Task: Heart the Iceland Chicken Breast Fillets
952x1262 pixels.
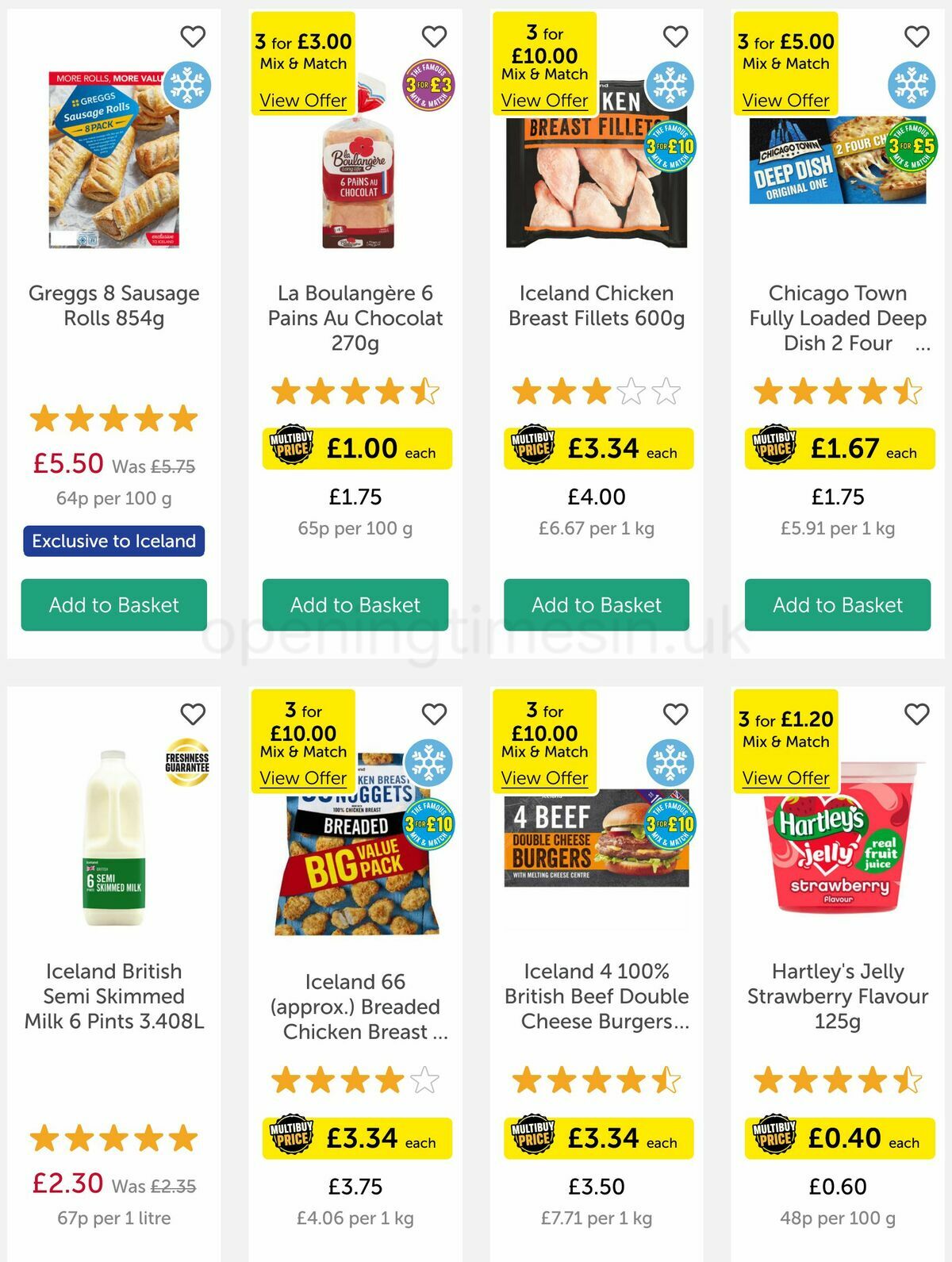Action: click(675, 36)
